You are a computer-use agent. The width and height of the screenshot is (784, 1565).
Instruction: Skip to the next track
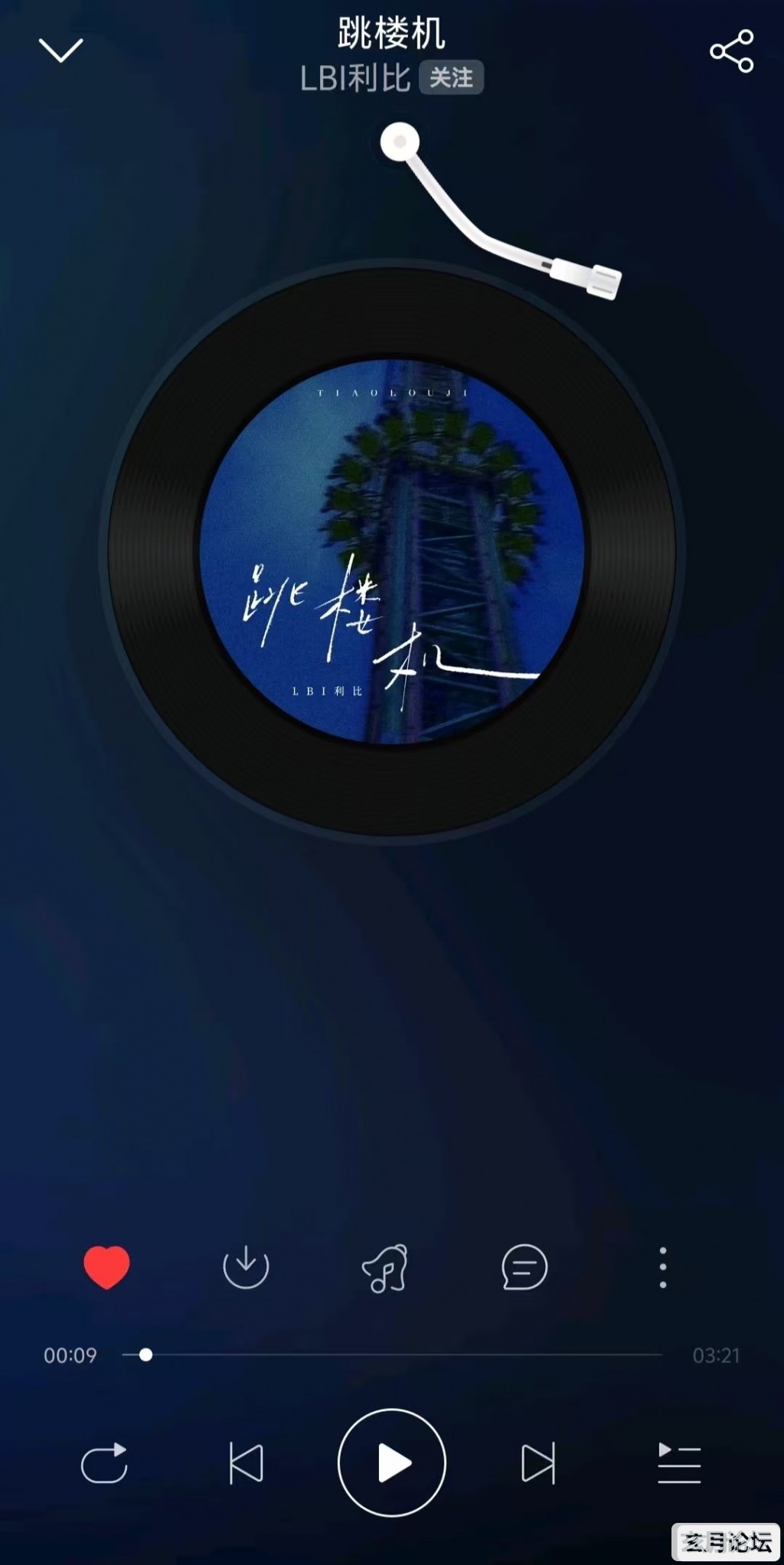click(x=537, y=1463)
